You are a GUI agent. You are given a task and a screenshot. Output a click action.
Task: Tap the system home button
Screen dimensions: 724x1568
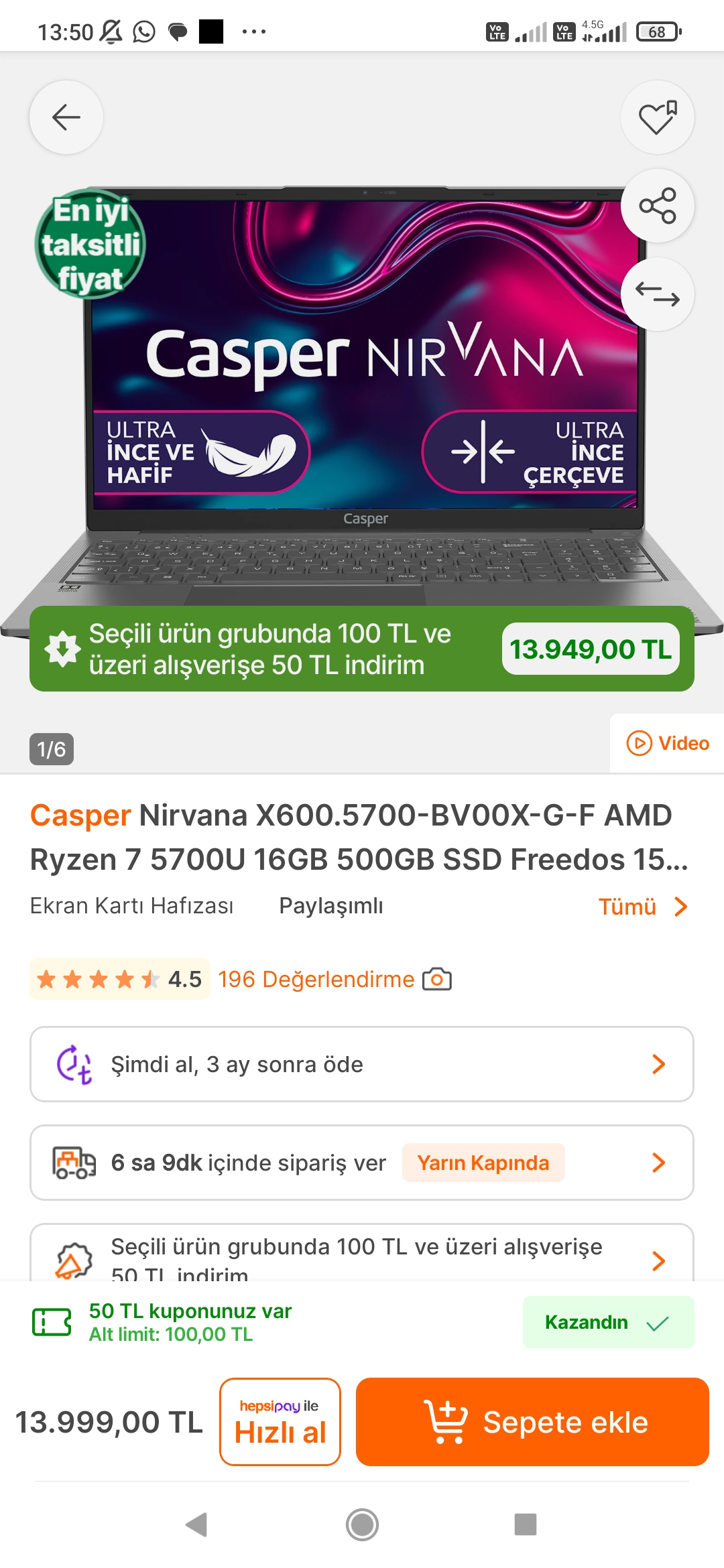(362, 1524)
